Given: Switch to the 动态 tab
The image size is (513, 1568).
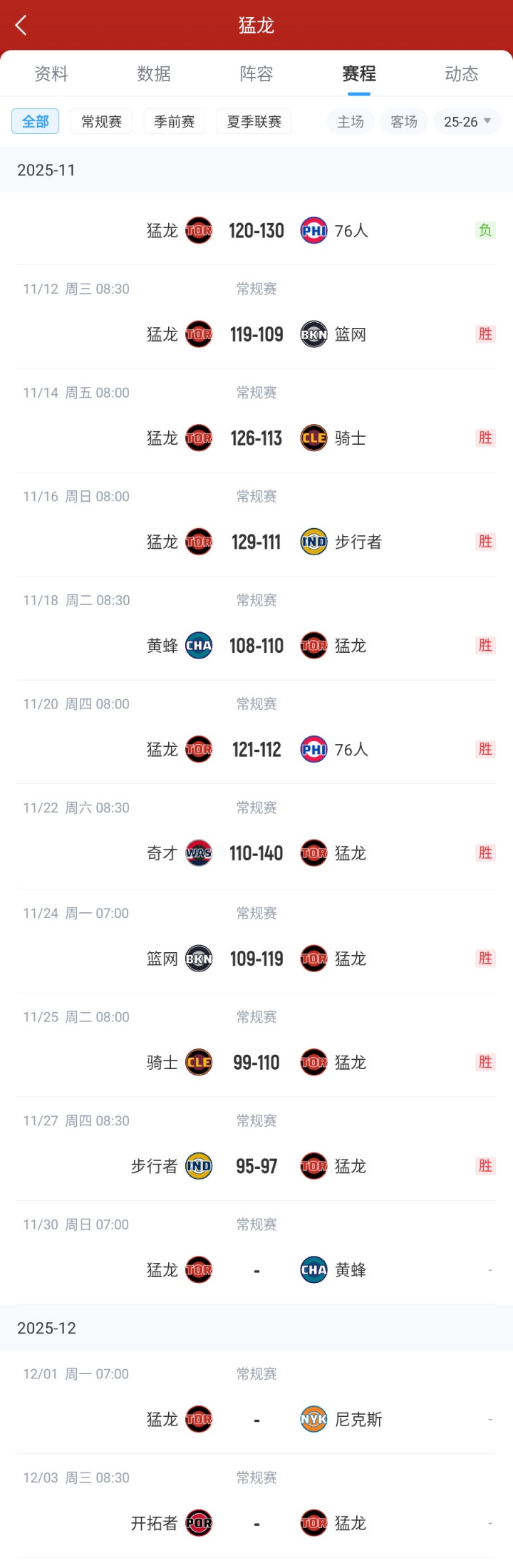Looking at the screenshot, I should point(462,74).
